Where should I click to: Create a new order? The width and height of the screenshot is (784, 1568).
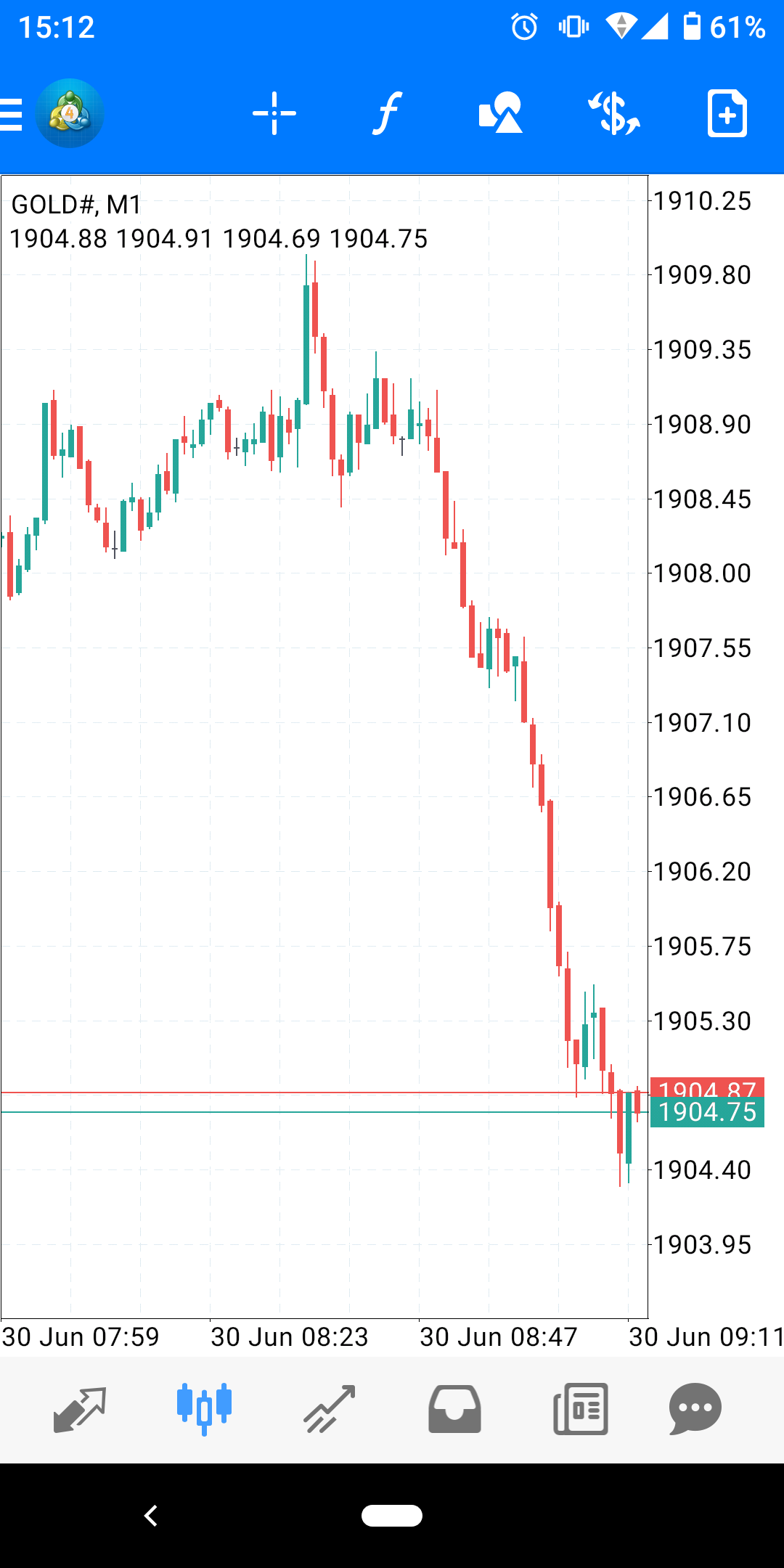pyautogui.click(x=727, y=114)
